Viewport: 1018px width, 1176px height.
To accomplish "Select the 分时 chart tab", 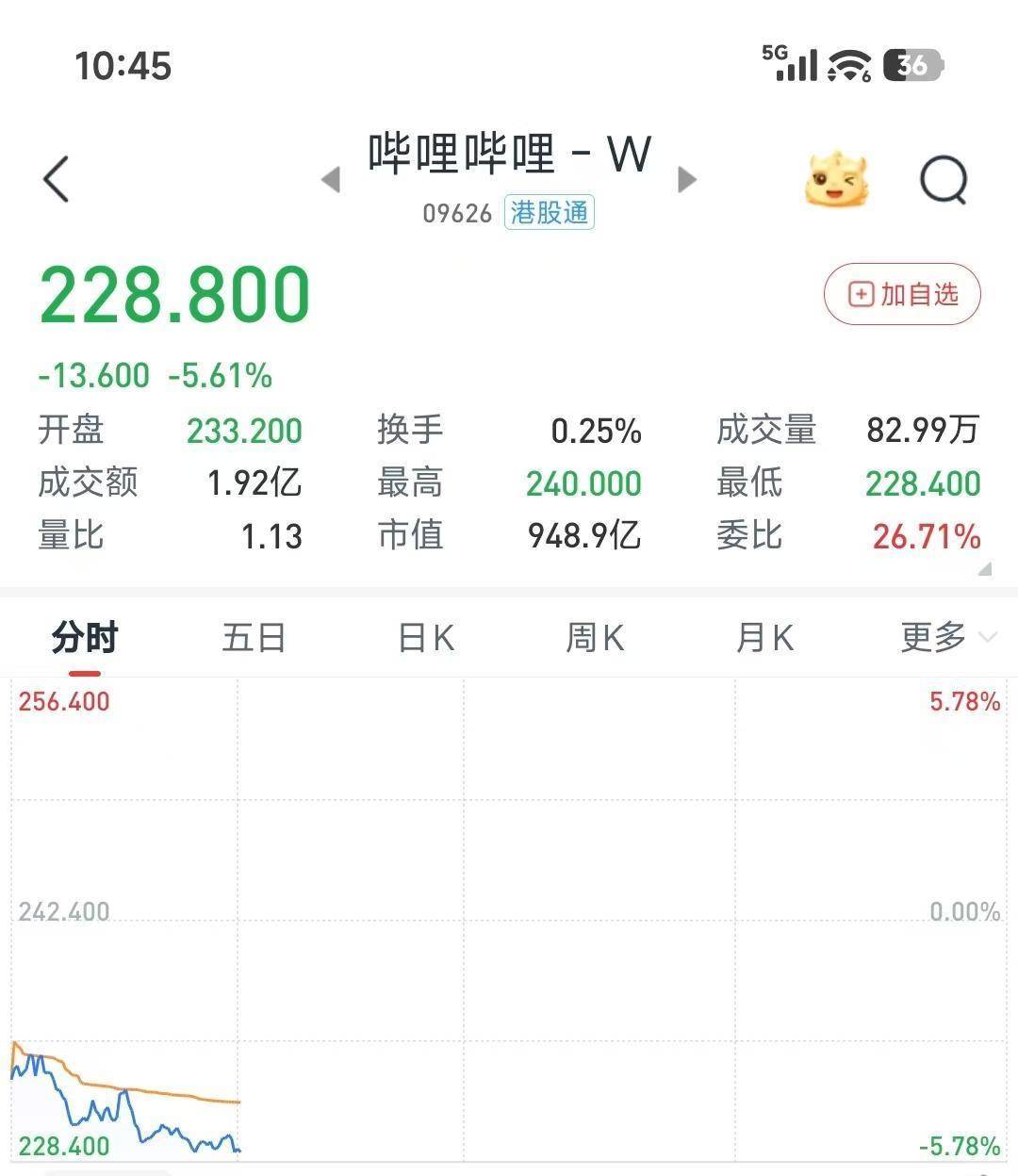I will point(85,638).
